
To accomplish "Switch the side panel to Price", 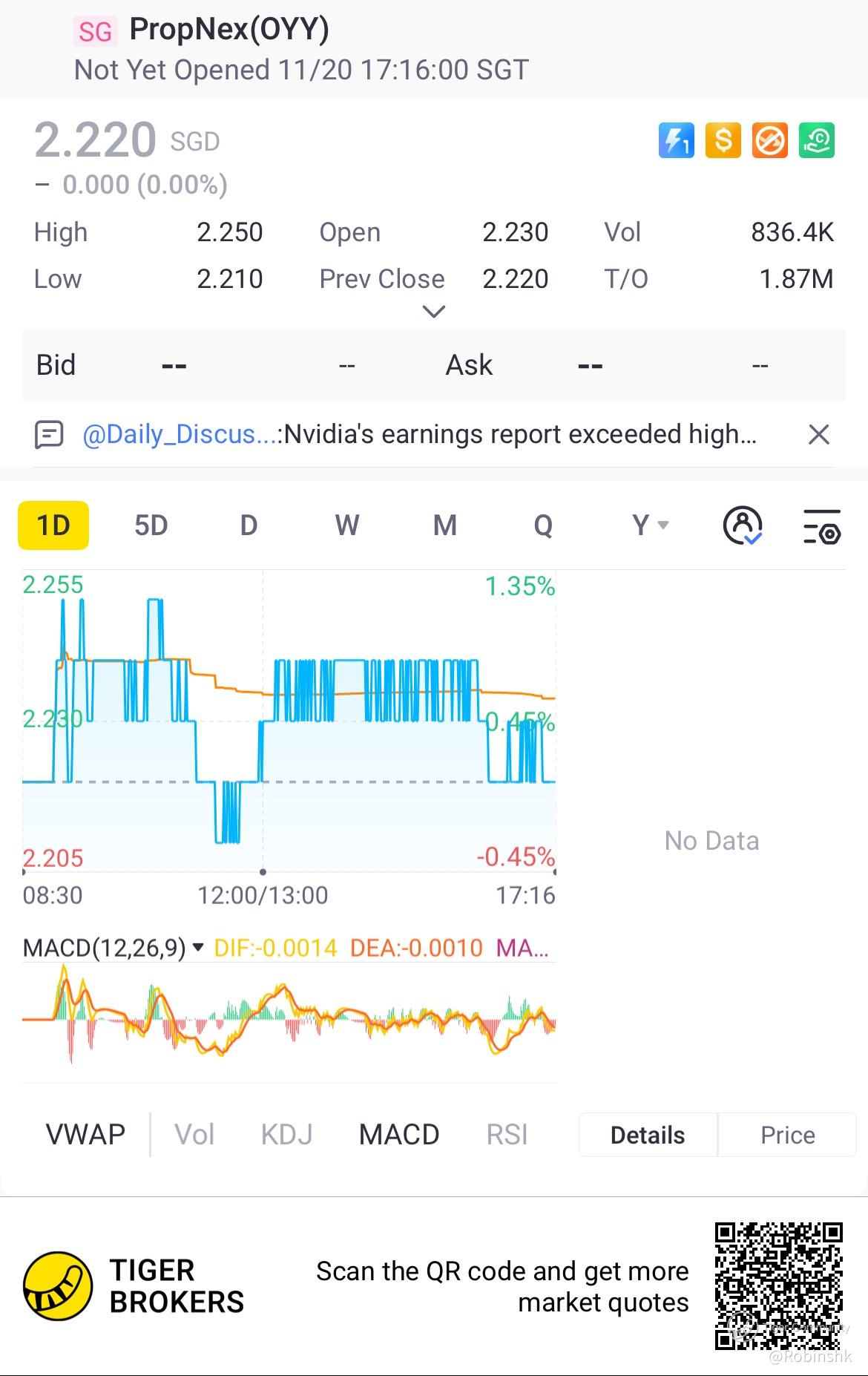I will pyautogui.click(x=787, y=1135).
